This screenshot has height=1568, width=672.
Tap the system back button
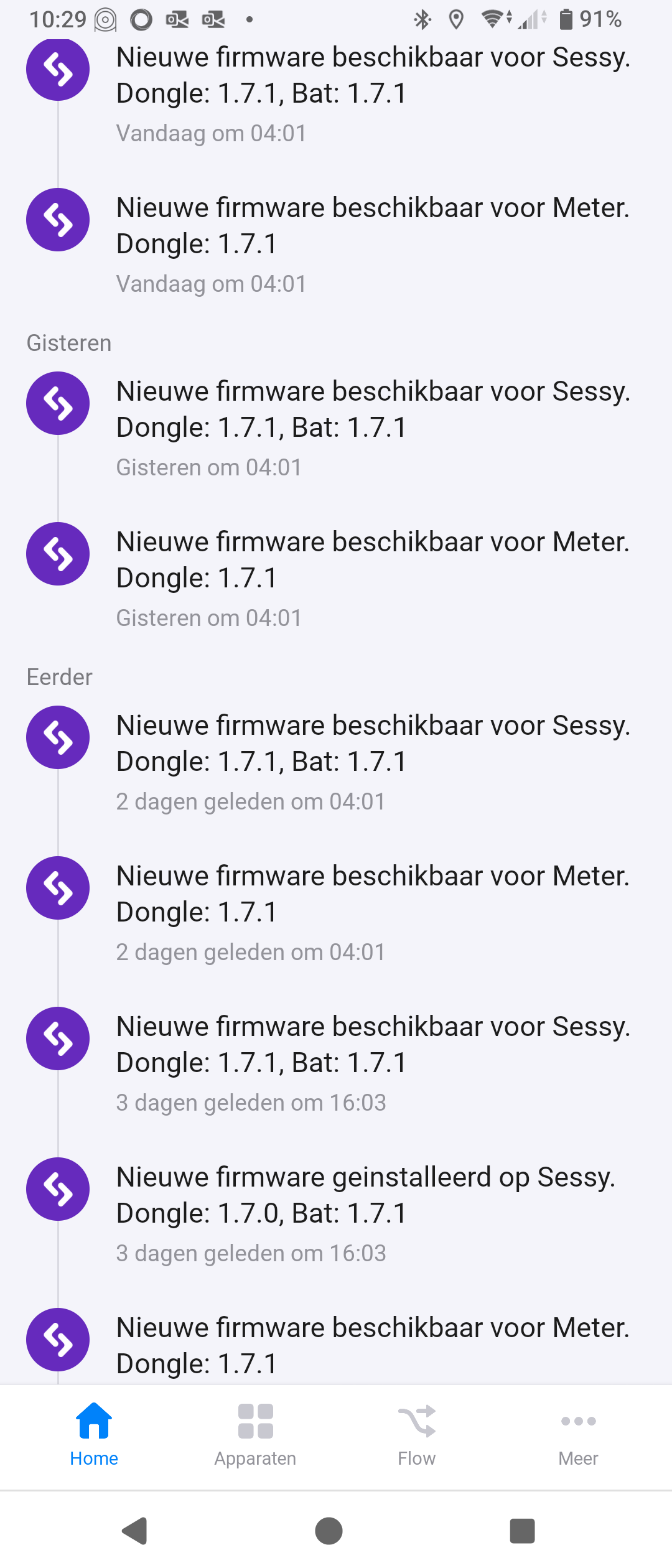click(x=135, y=1531)
